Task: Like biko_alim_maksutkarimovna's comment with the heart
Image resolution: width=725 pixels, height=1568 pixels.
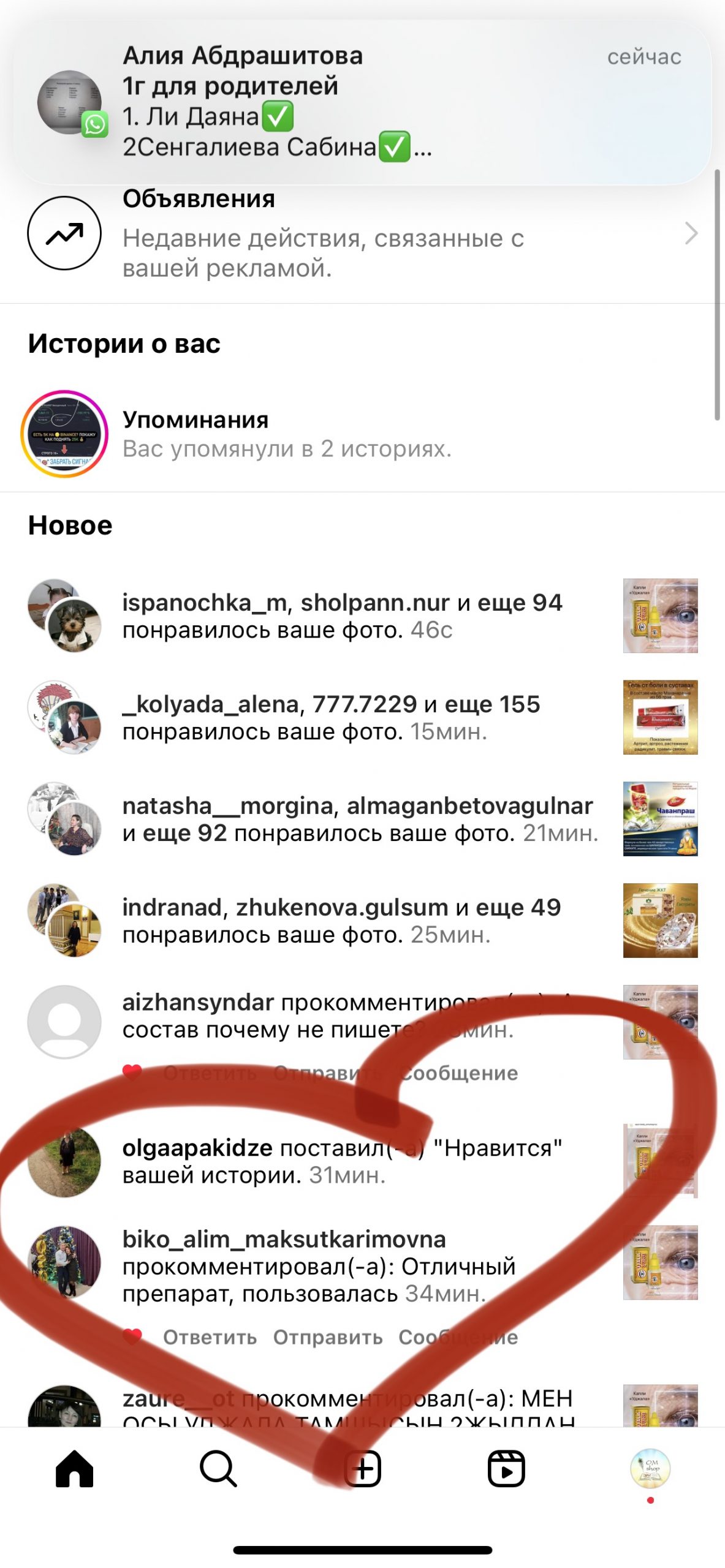Action: click(x=132, y=1336)
